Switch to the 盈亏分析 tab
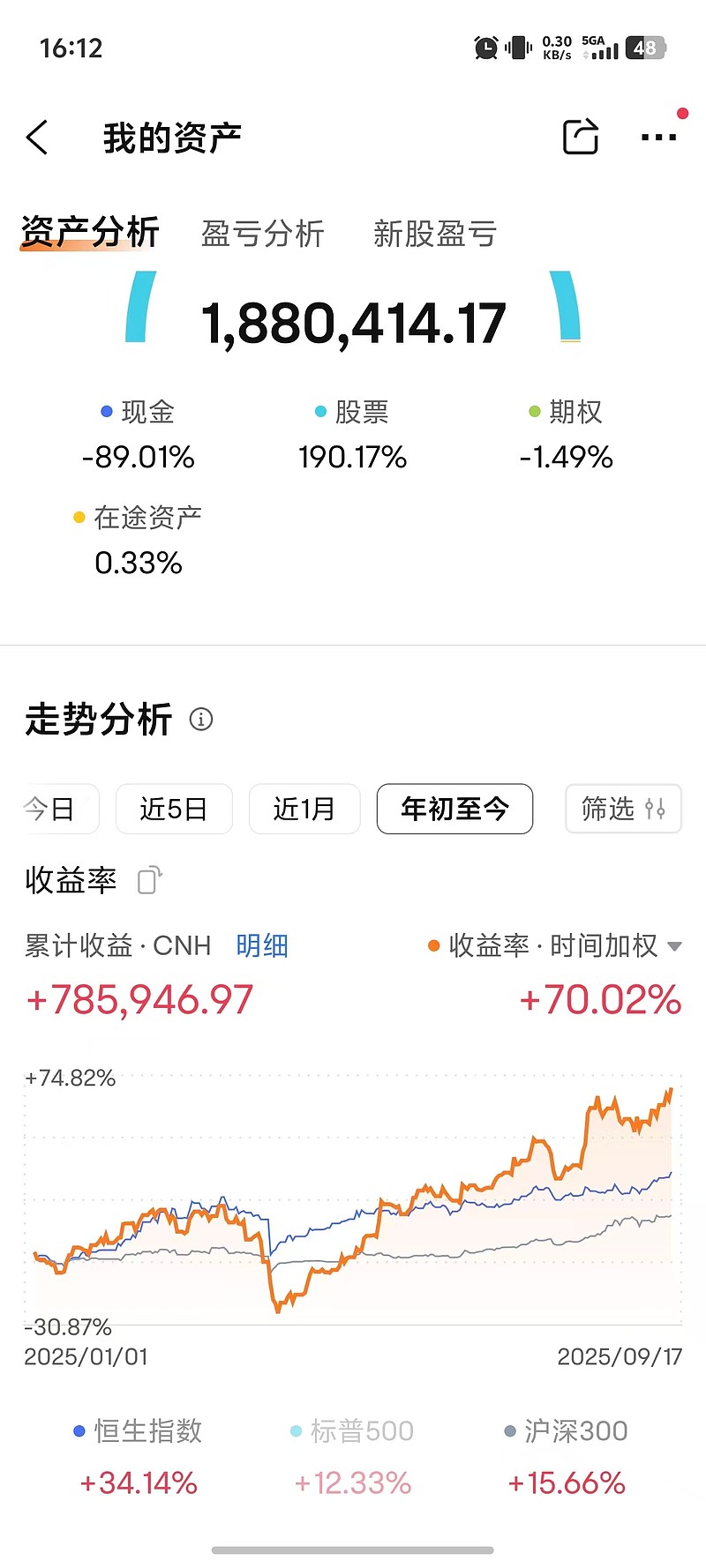706x1568 pixels. click(262, 232)
